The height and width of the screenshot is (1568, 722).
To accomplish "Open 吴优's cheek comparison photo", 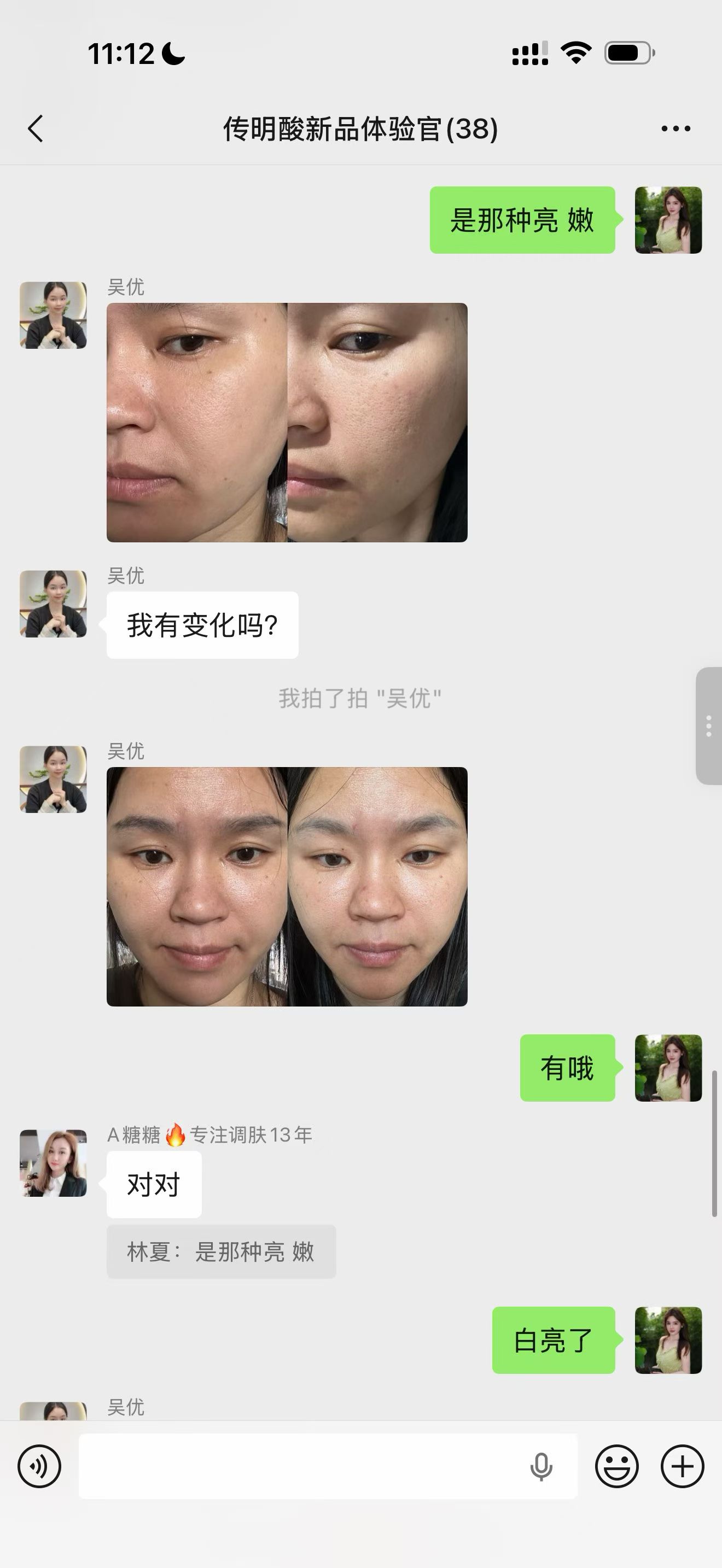I will [x=287, y=423].
